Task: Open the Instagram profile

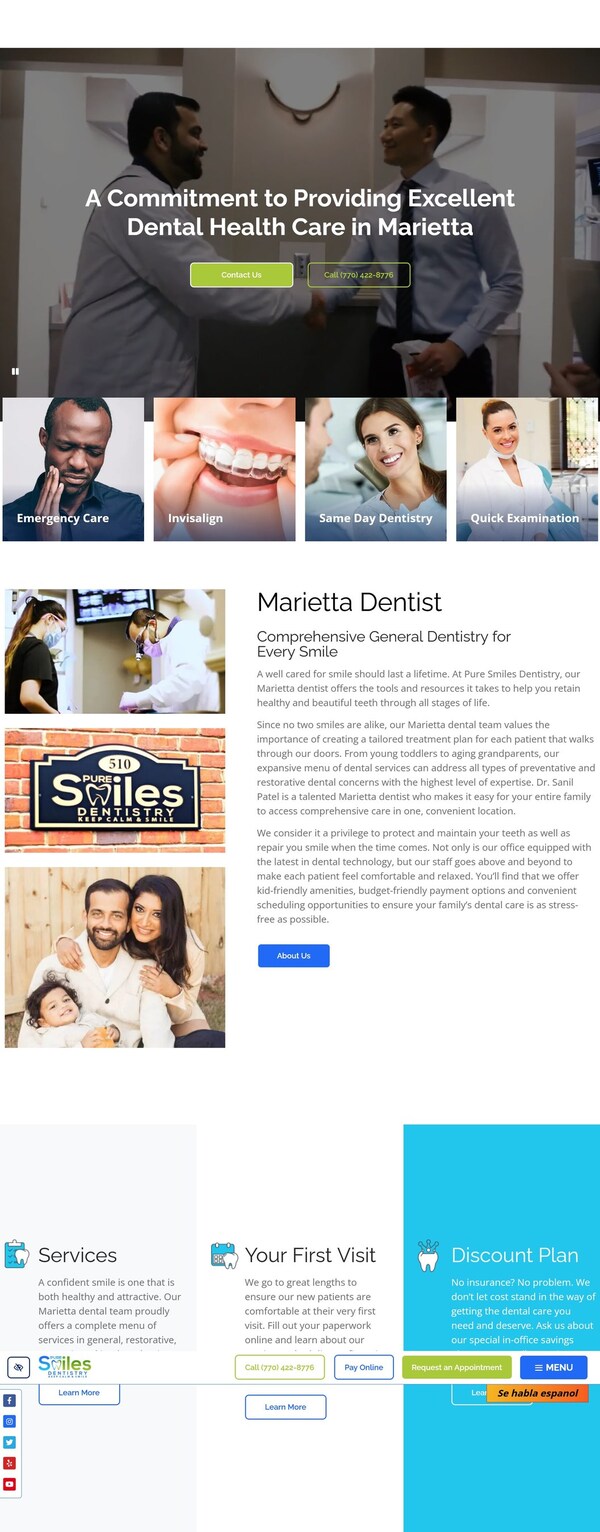Action: (10, 1421)
